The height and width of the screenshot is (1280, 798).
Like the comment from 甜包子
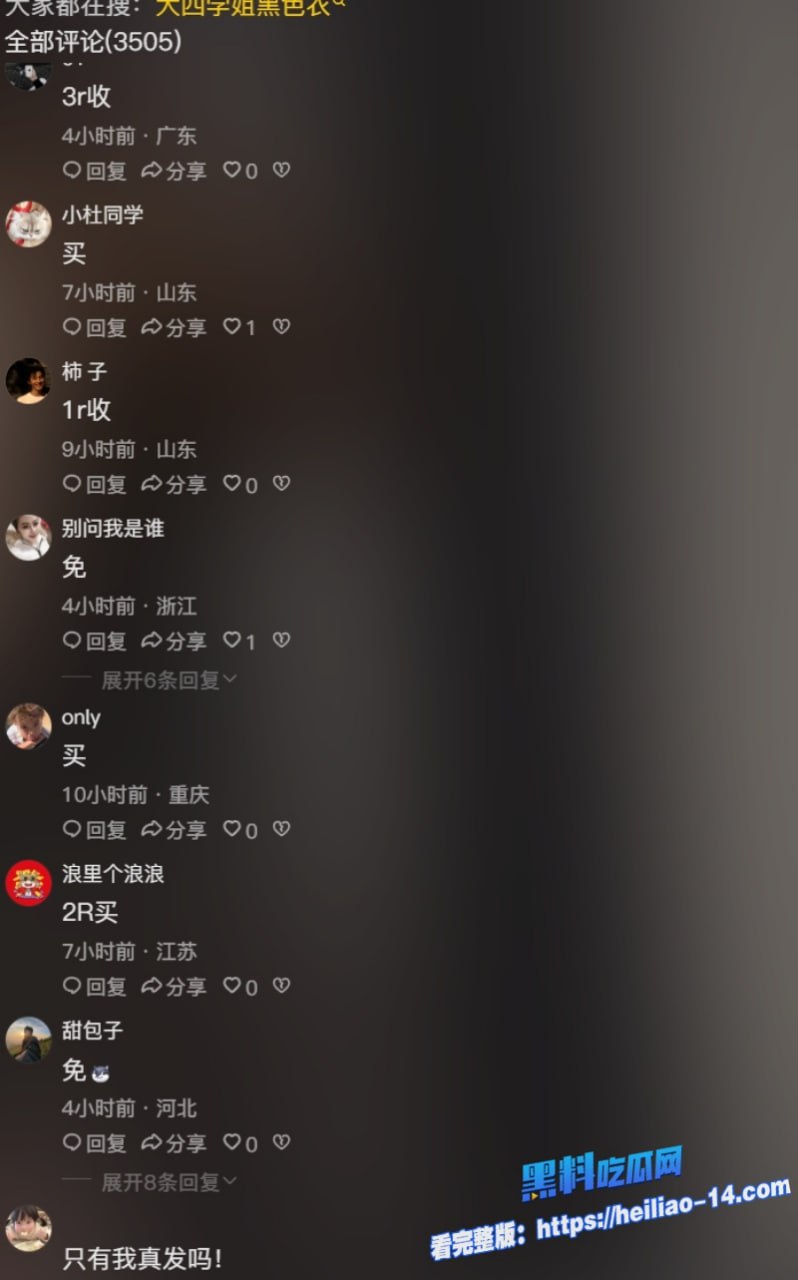click(233, 1142)
